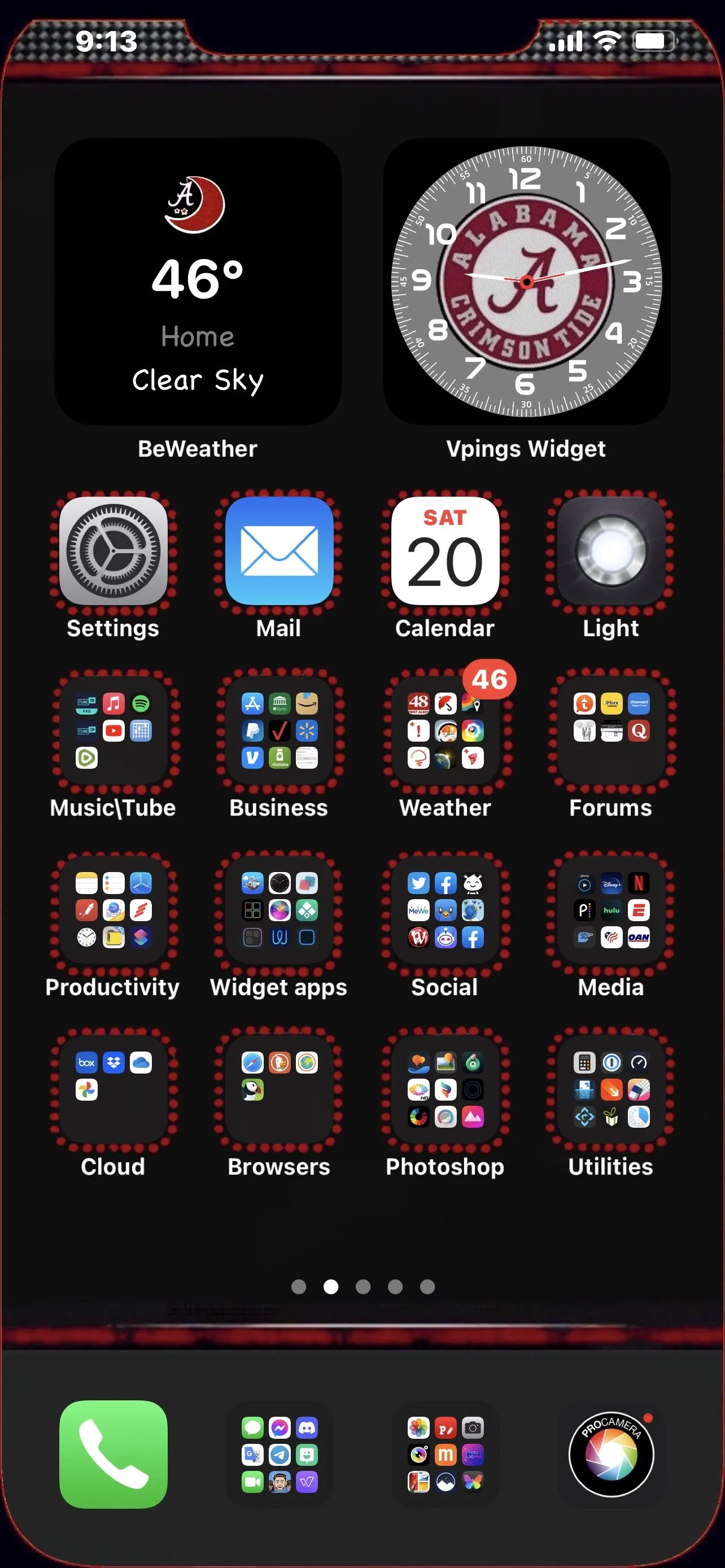
Task: Open the Vpings clock widget
Action: (x=526, y=281)
